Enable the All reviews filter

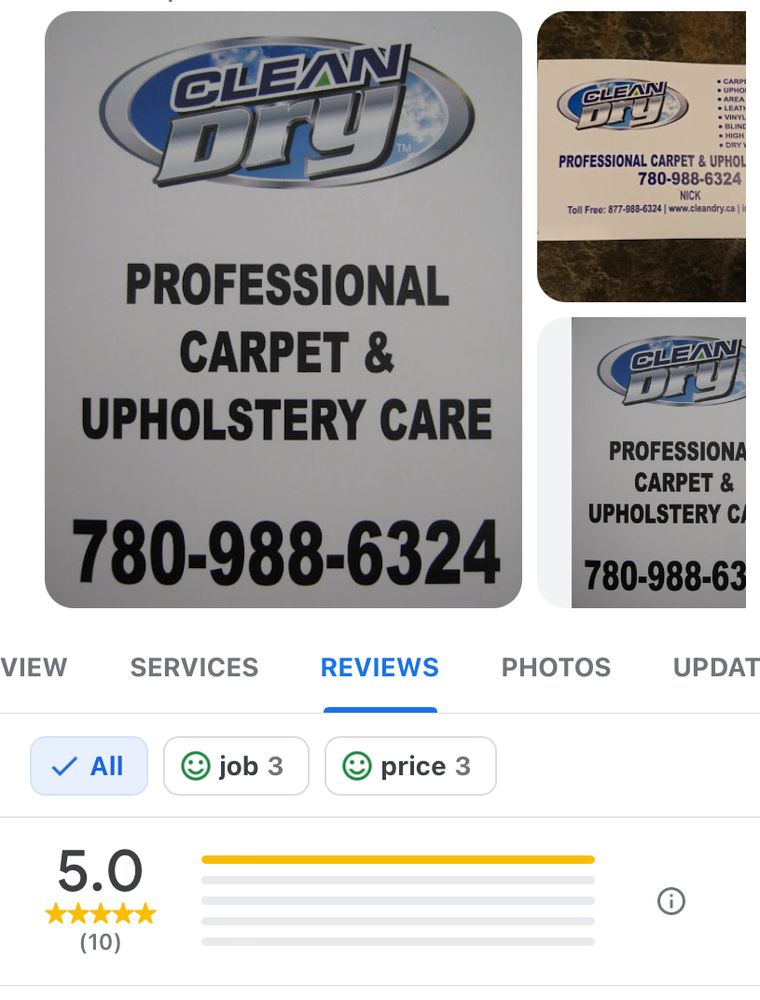[x=89, y=766]
